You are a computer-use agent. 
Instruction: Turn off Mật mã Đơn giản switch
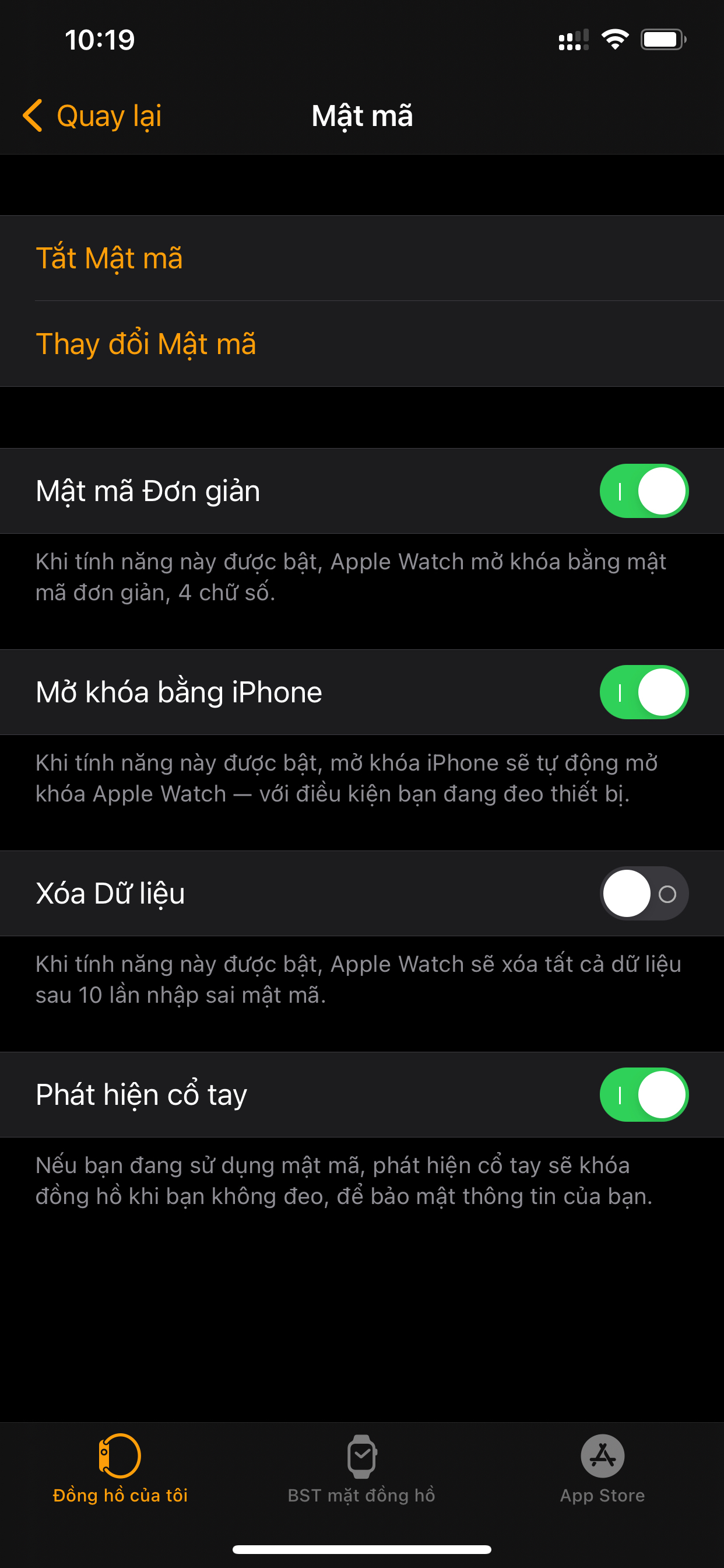(x=644, y=491)
